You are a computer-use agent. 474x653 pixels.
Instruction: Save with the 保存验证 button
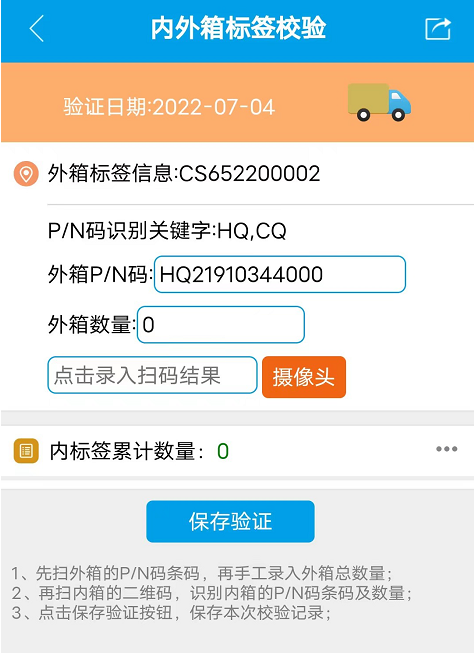tap(230, 521)
